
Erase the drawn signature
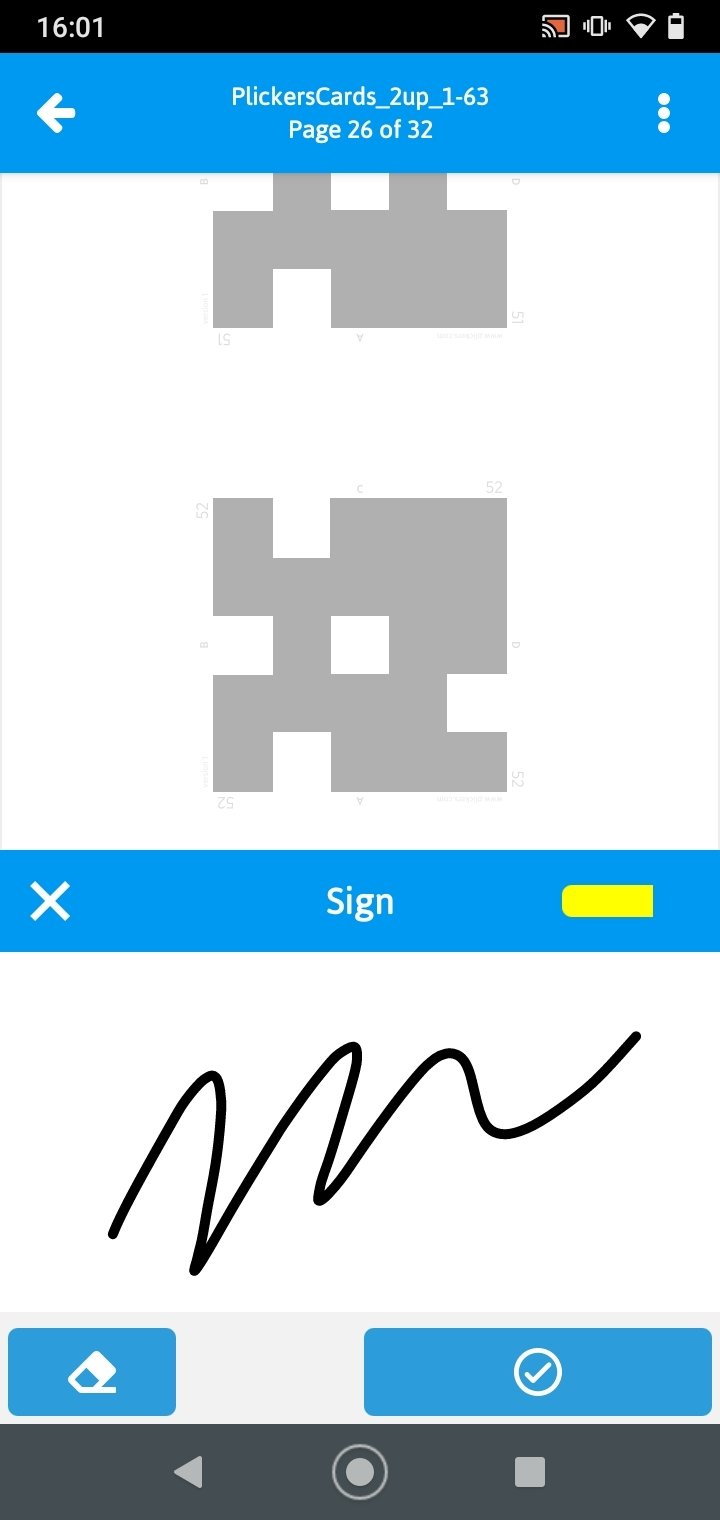click(x=92, y=1372)
